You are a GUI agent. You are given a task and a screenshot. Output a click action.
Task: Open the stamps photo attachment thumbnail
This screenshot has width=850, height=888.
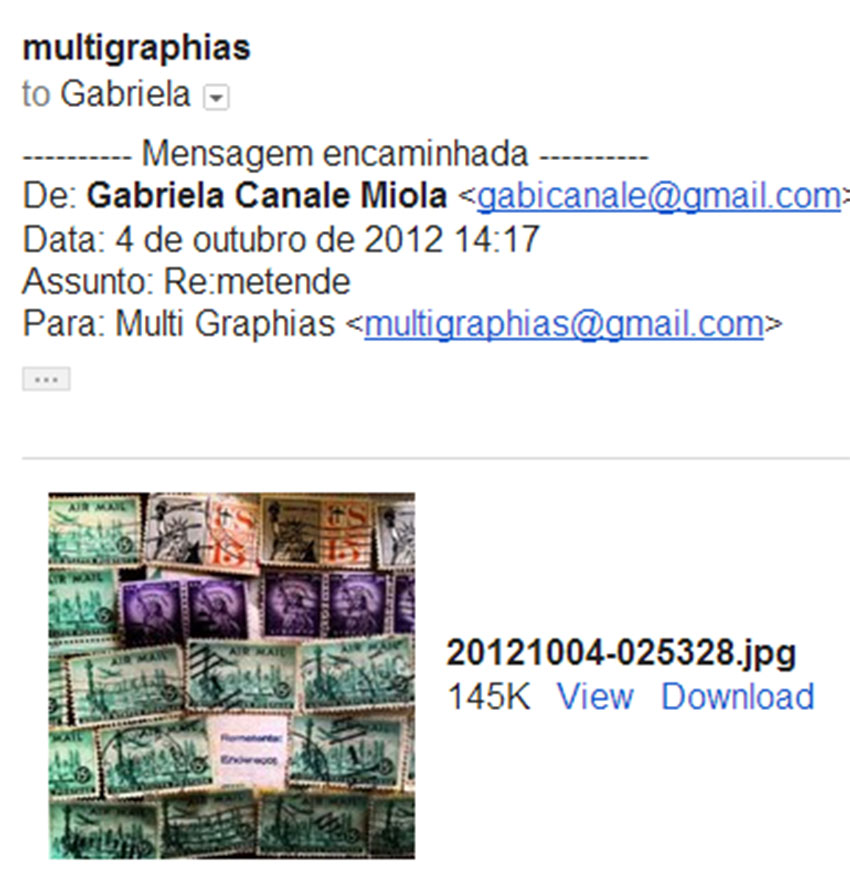[x=231, y=675]
